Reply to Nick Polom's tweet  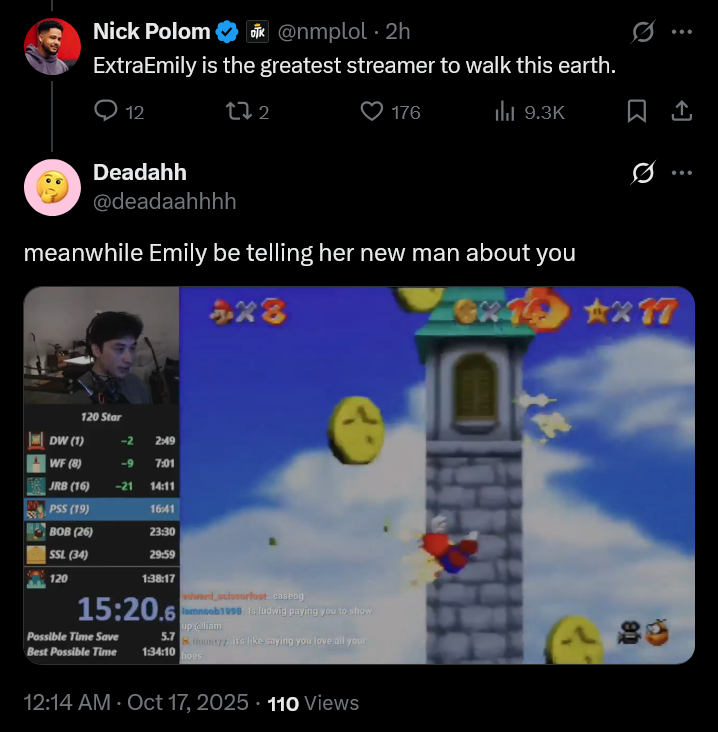[106, 112]
